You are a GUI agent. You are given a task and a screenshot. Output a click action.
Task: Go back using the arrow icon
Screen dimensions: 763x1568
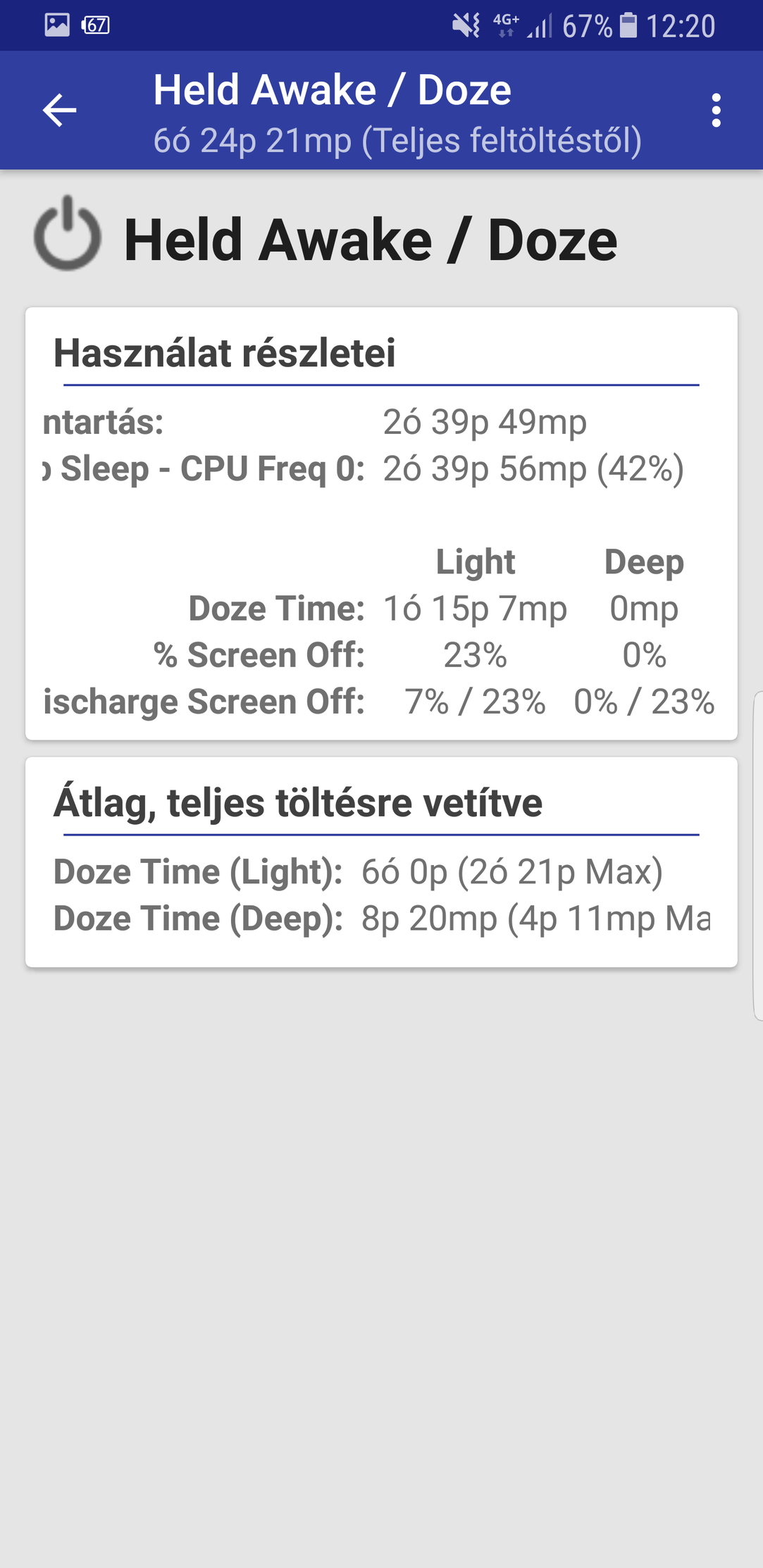[x=59, y=111]
